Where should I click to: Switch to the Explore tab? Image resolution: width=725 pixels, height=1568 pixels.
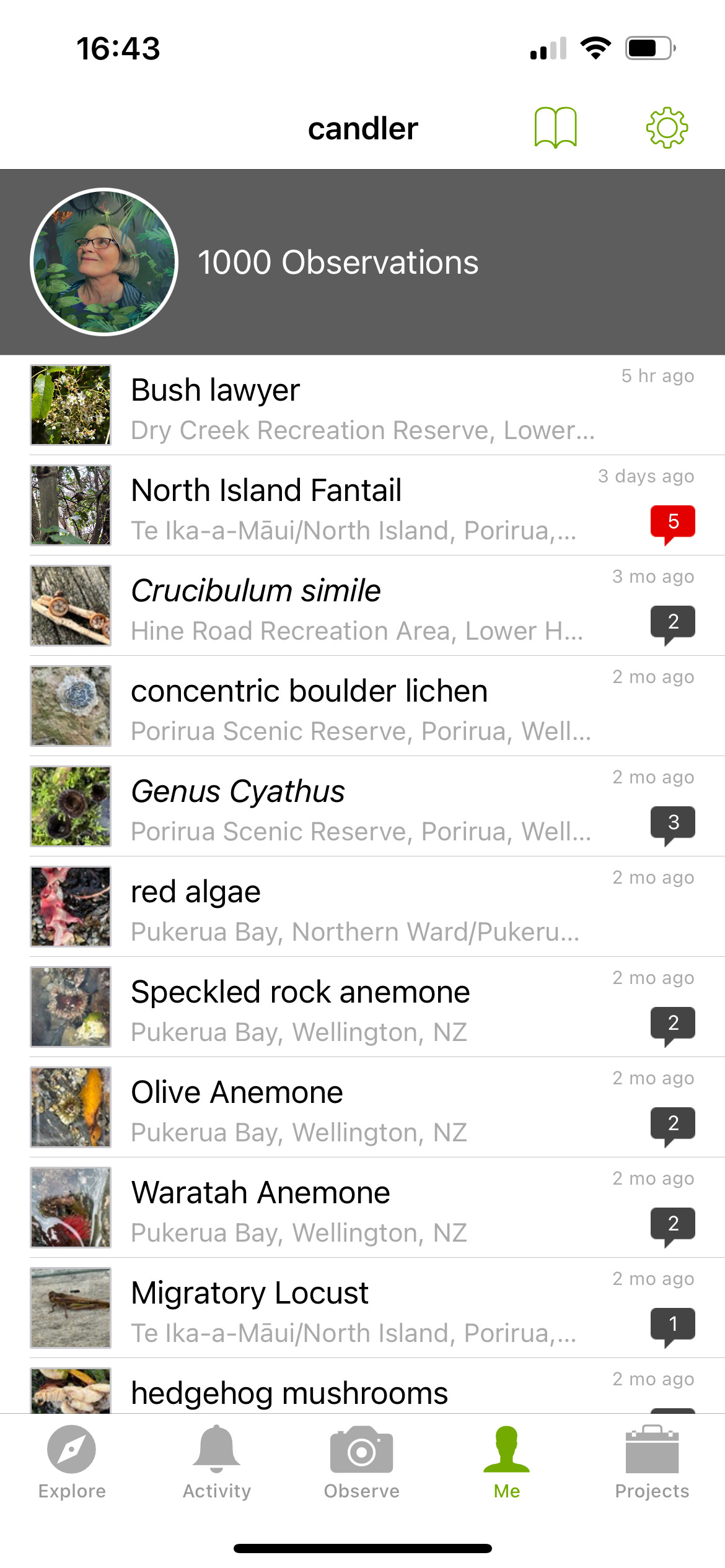(72, 1461)
